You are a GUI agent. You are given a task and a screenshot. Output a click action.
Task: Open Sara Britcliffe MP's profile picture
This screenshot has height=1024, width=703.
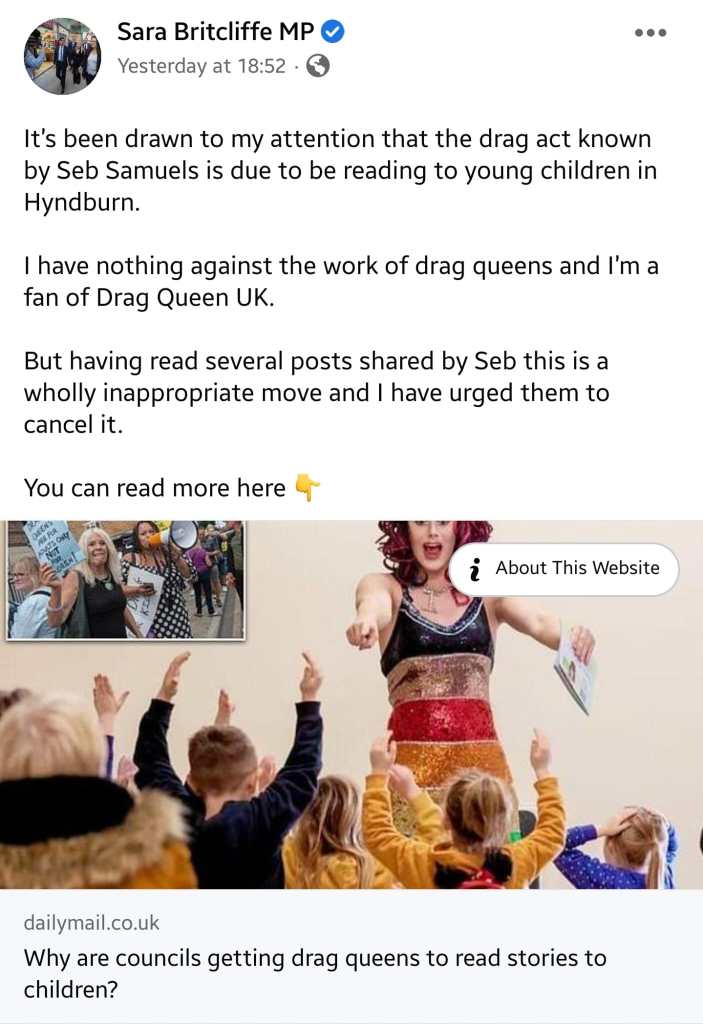[62, 56]
